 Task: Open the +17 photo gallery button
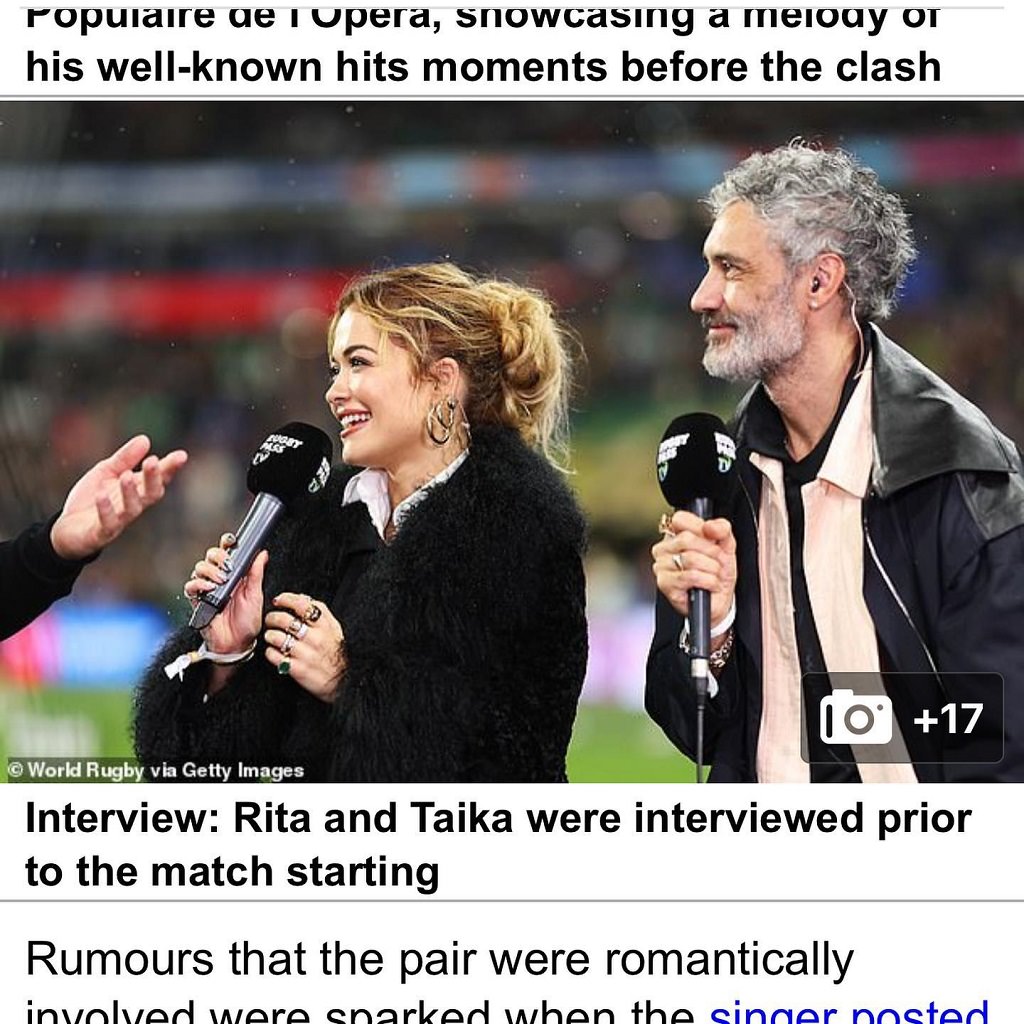point(901,718)
